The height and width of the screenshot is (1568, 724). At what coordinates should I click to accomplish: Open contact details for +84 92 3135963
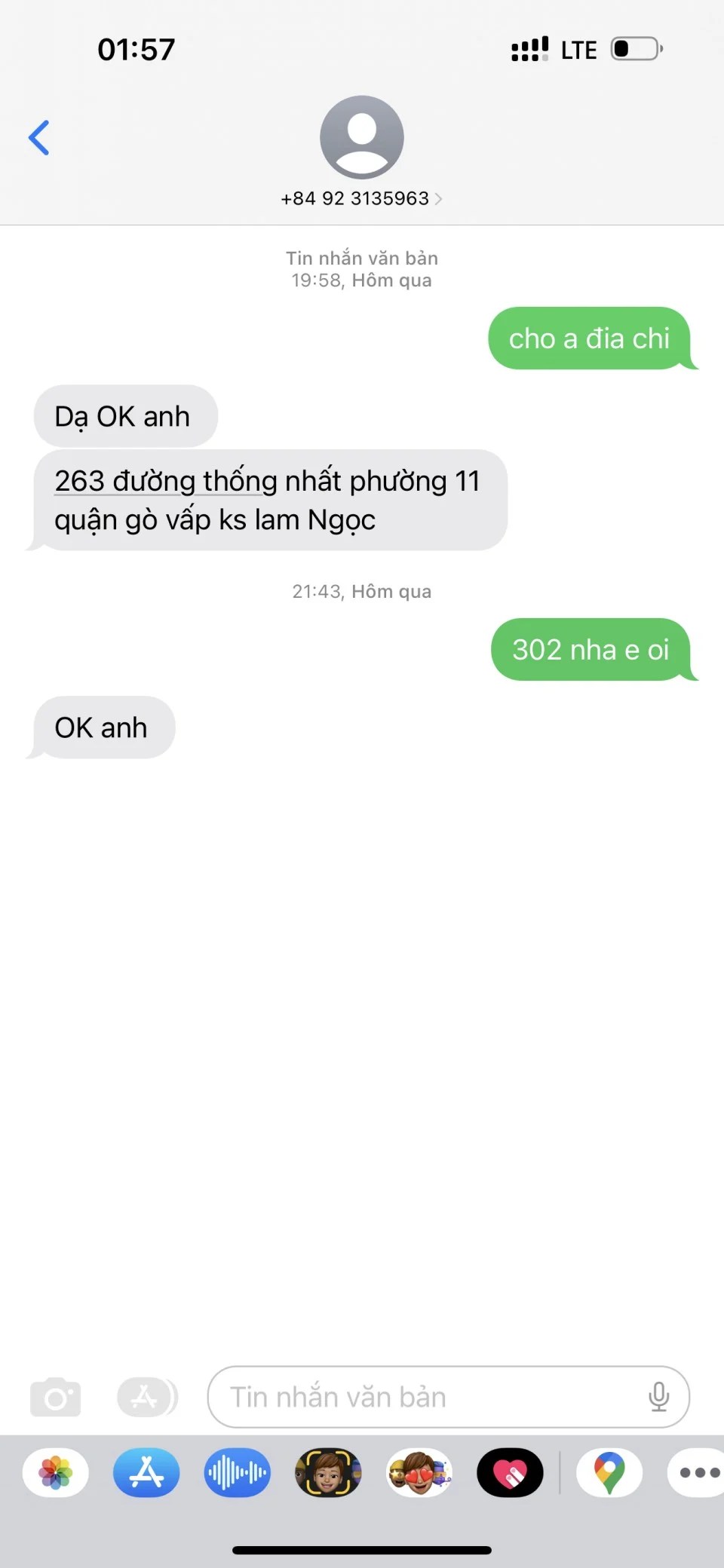tap(361, 198)
